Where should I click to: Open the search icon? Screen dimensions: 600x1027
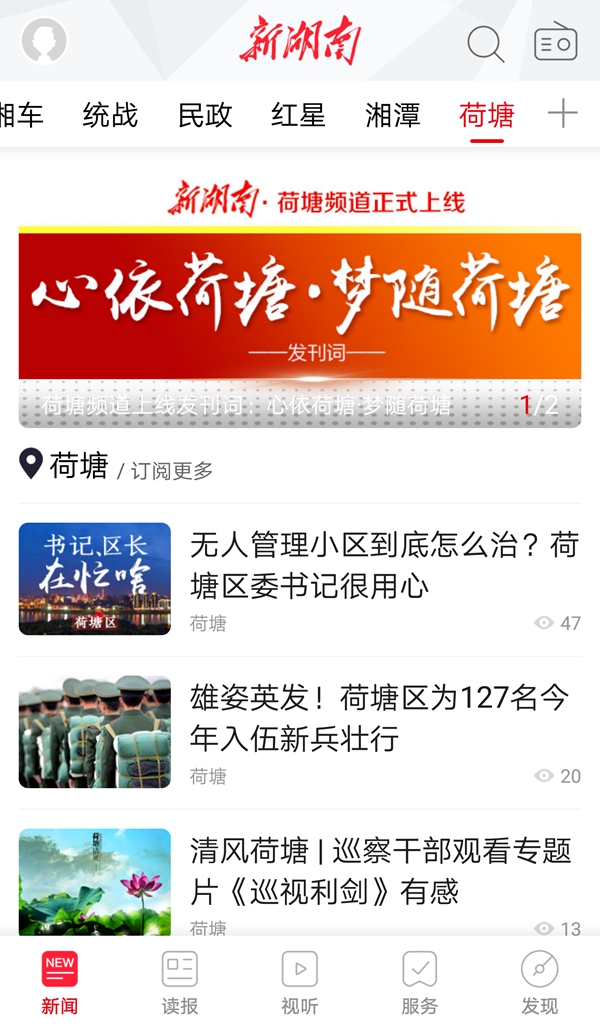click(x=485, y=43)
